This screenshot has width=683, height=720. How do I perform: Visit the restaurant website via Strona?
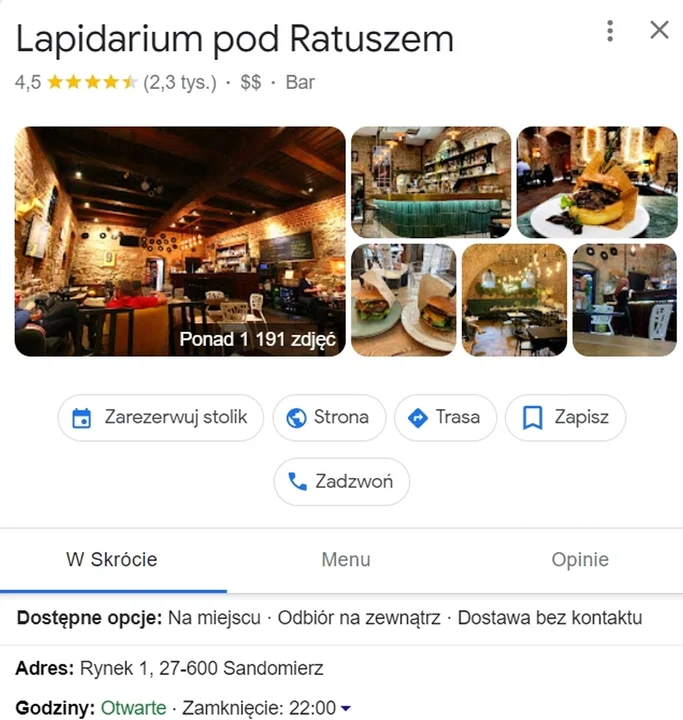point(327,418)
